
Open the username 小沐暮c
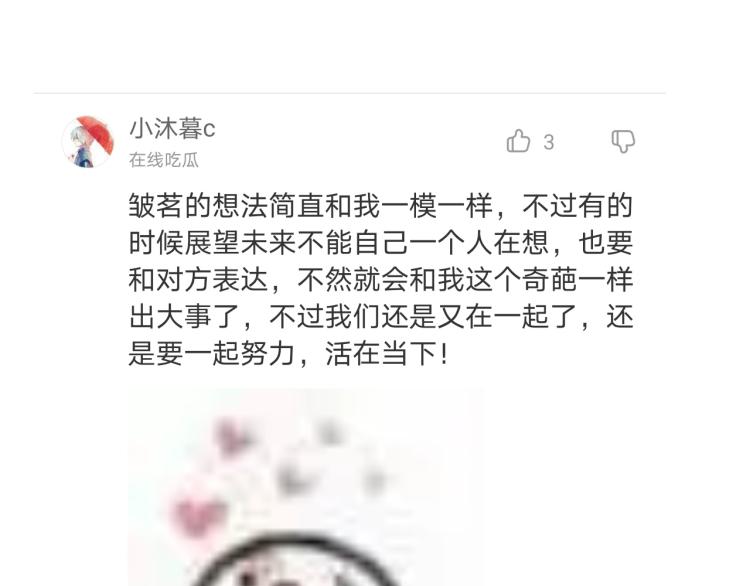(171, 129)
